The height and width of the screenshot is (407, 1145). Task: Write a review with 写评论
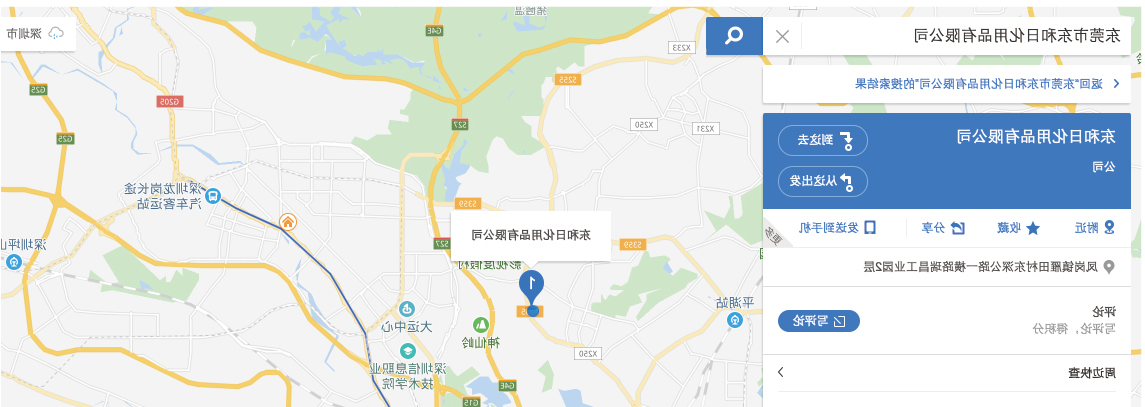818,321
